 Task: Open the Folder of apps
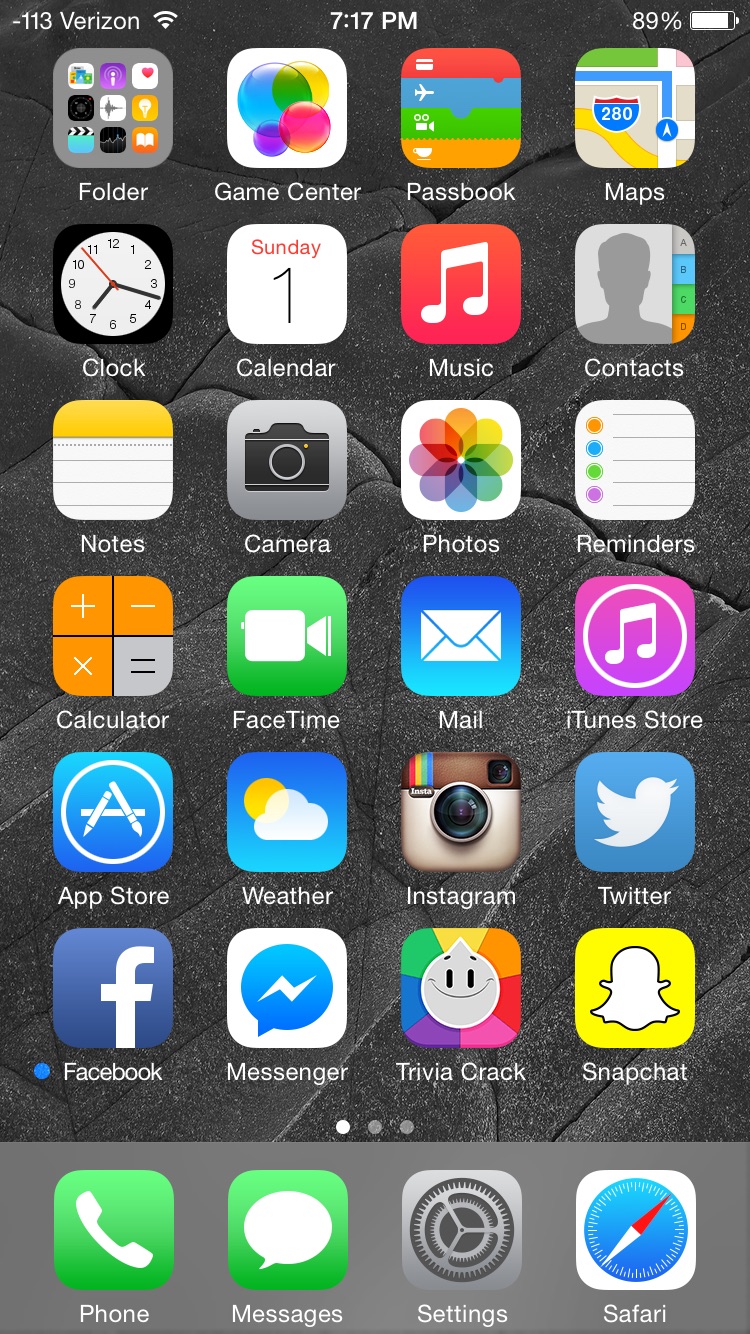tap(113, 108)
